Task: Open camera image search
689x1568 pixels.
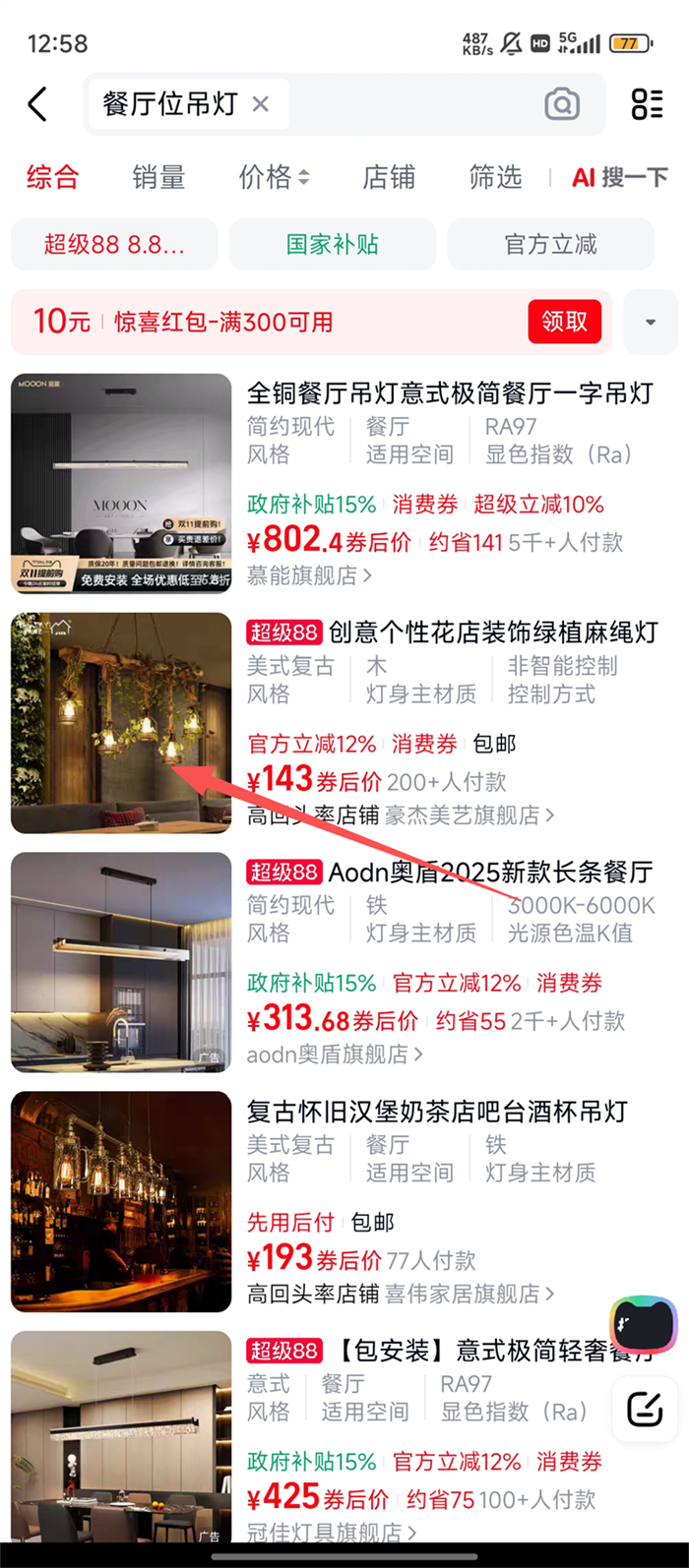Action: [562, 103]
